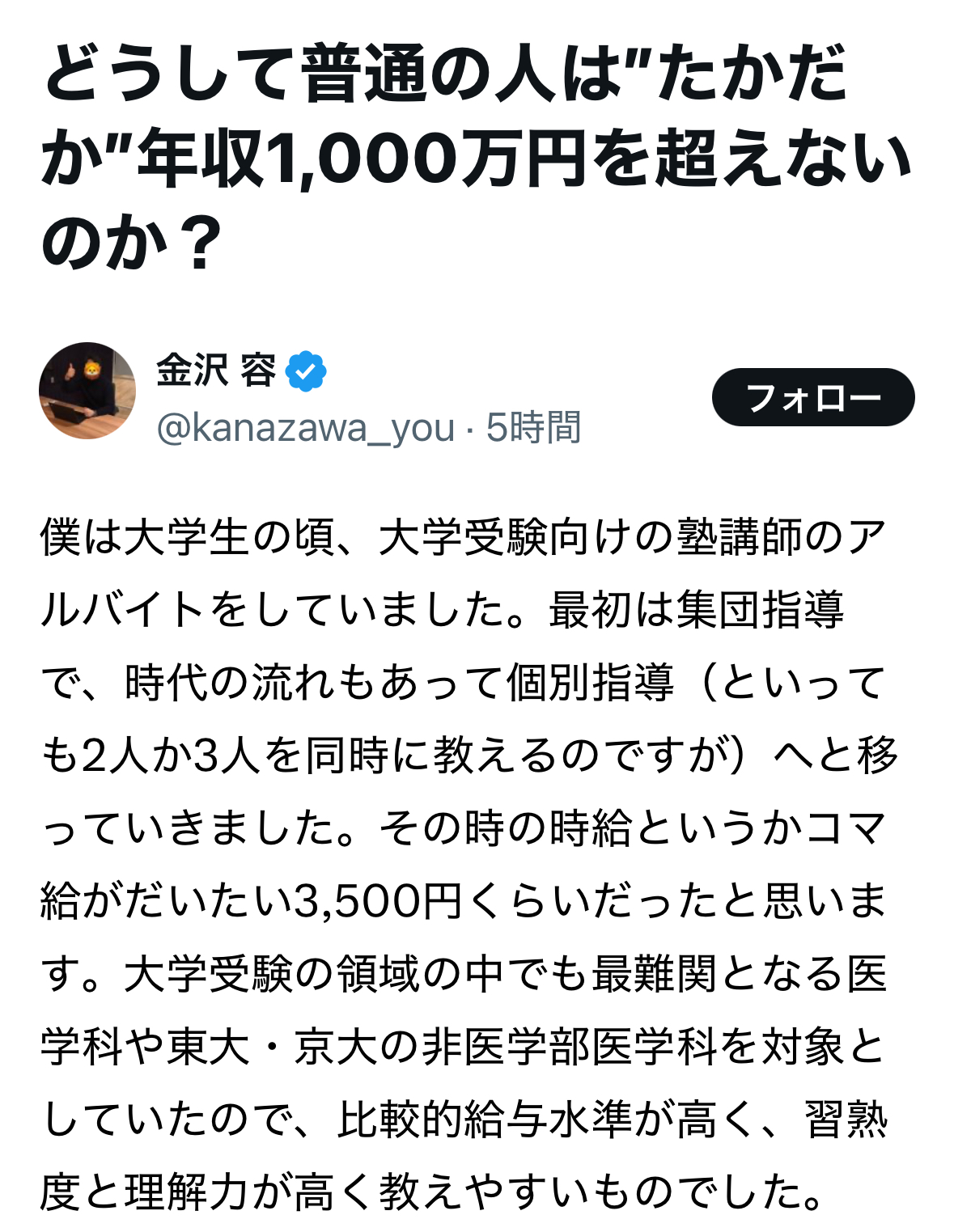Image resolution: width=954 pixels, height=1232 pixels.
Task: Open the @kanazawa_you profile link
Action: click(x=305, y=428)
